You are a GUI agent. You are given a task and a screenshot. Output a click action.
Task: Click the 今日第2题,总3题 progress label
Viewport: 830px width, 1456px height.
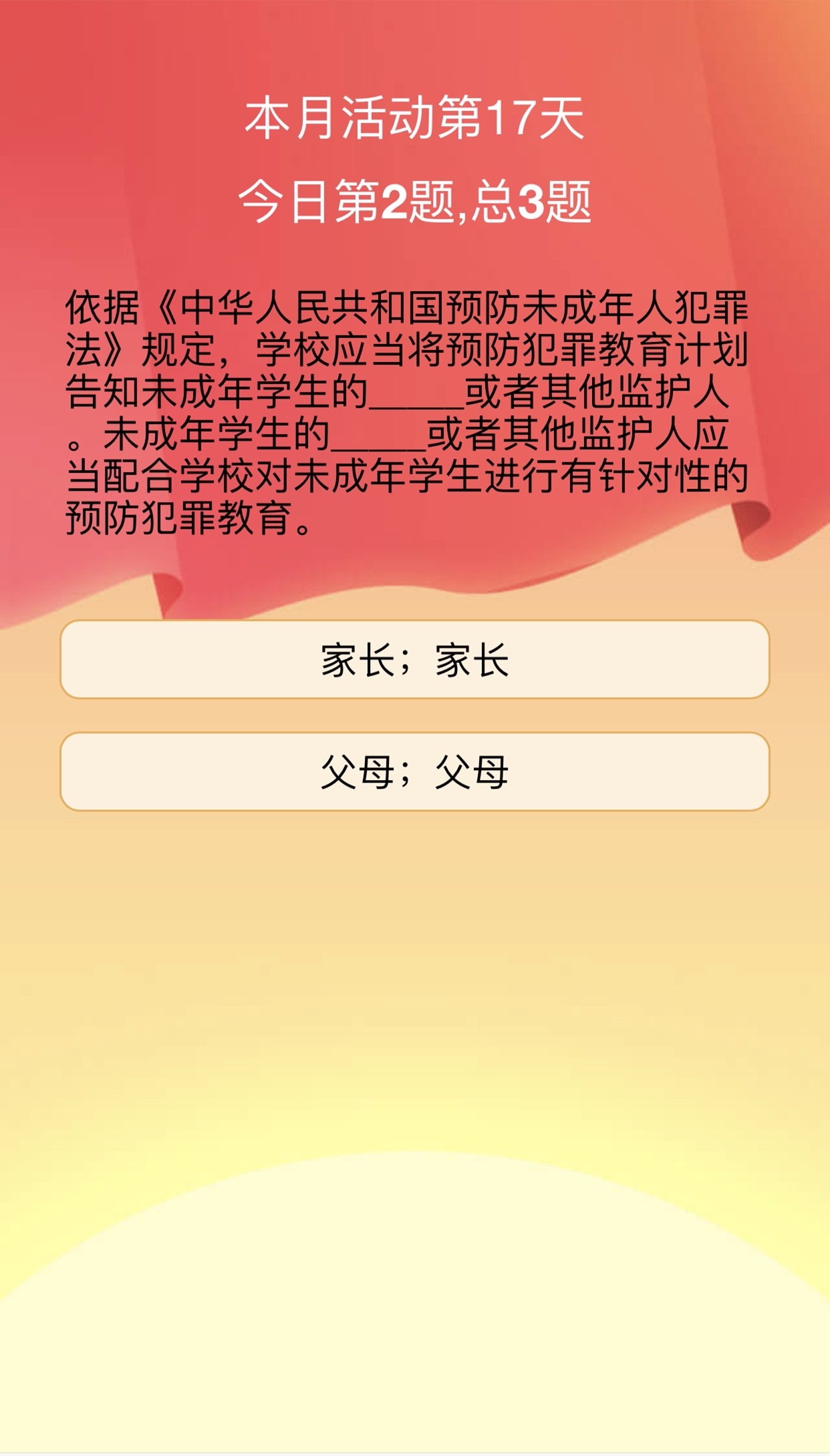415,200
